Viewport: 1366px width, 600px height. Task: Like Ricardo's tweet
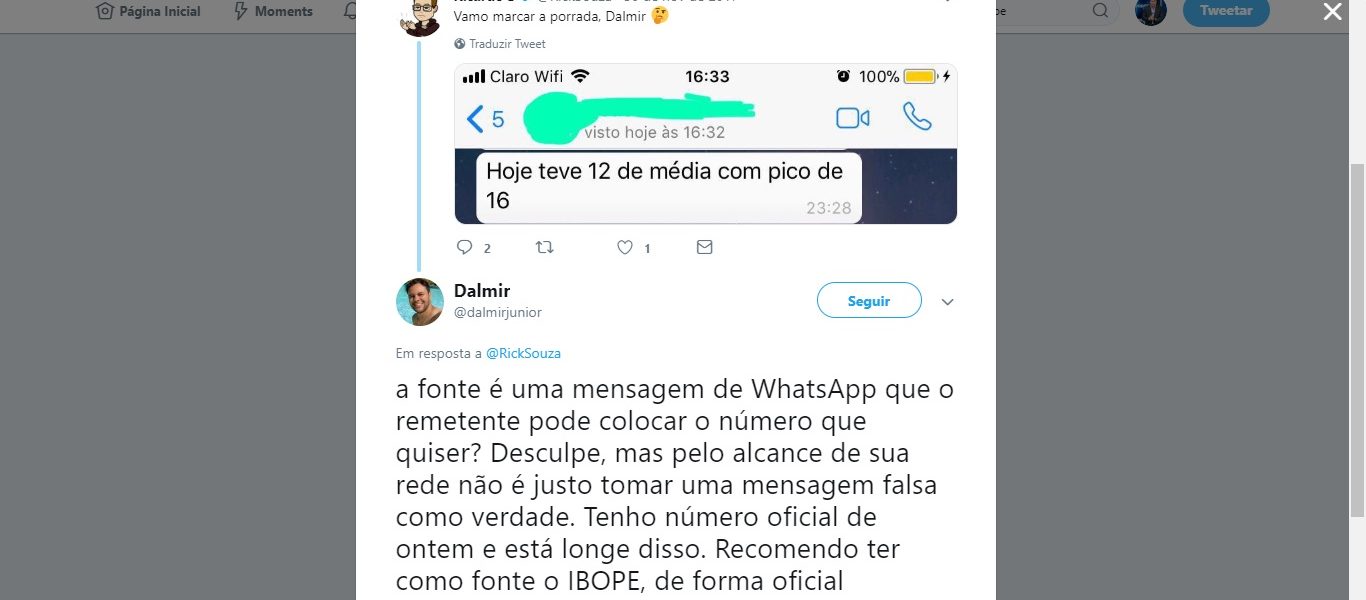pos(625,247)
